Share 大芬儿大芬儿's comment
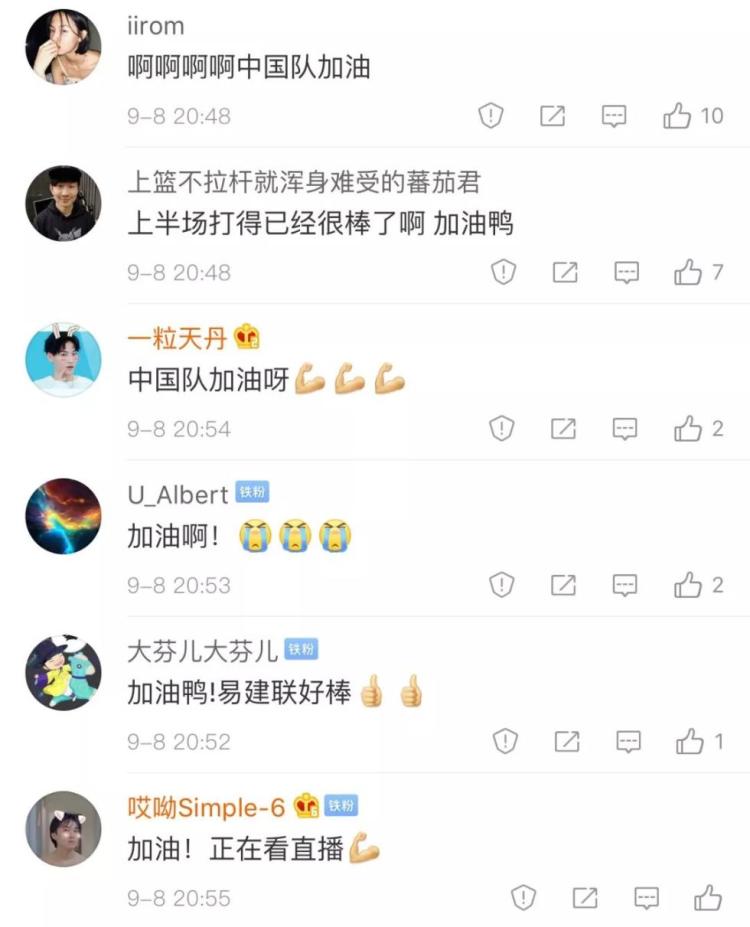Viewport: 750px width, 927px height. click(x=567, y=741)
